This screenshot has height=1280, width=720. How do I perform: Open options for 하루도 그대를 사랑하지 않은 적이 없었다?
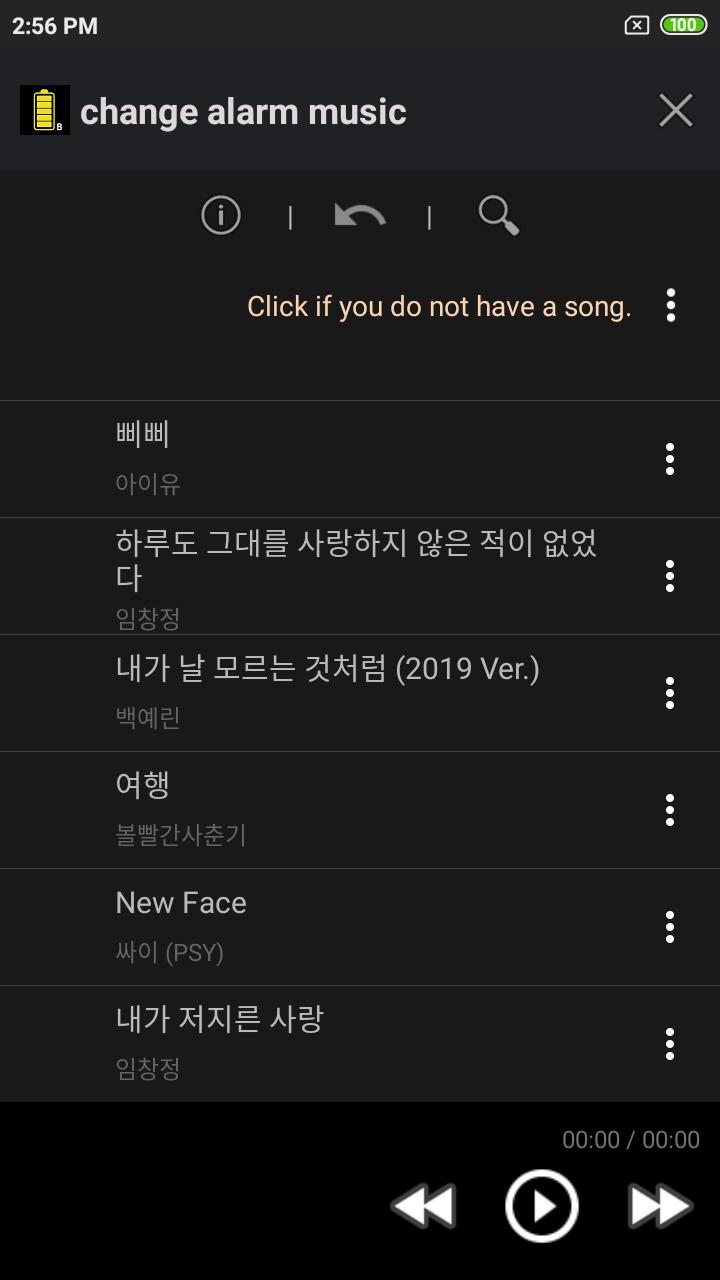pos(670,576)
